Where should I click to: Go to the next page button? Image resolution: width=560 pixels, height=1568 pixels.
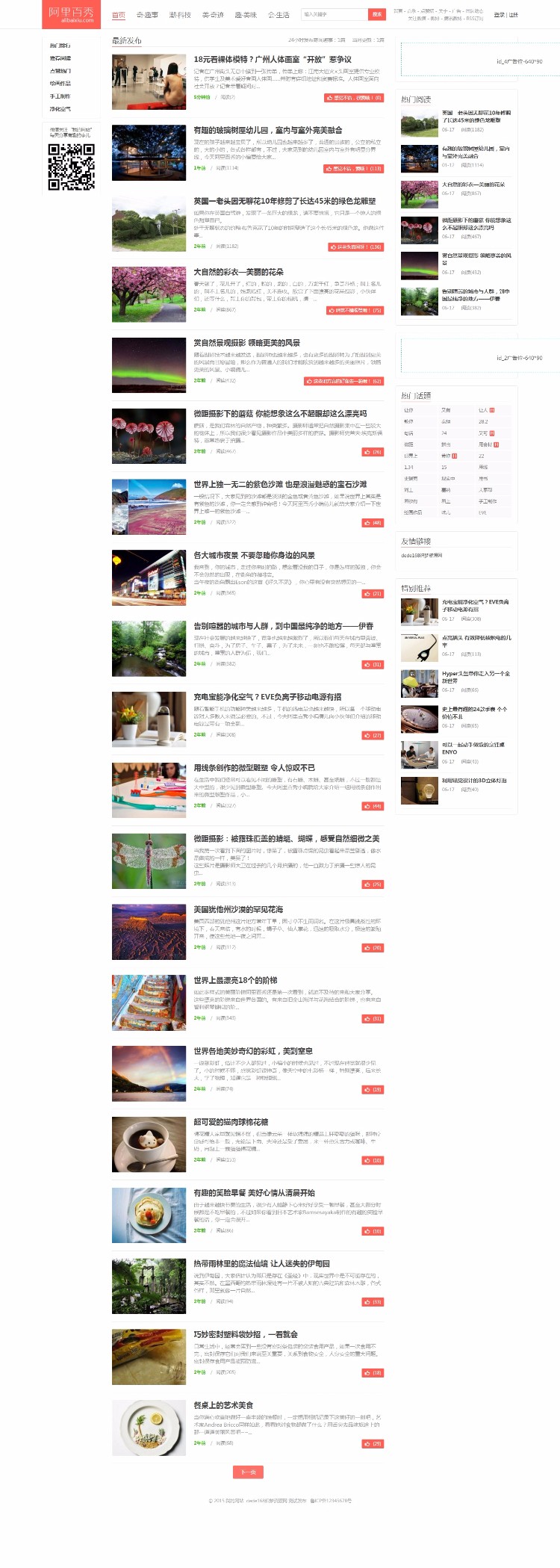click(x=248, y=1472)
